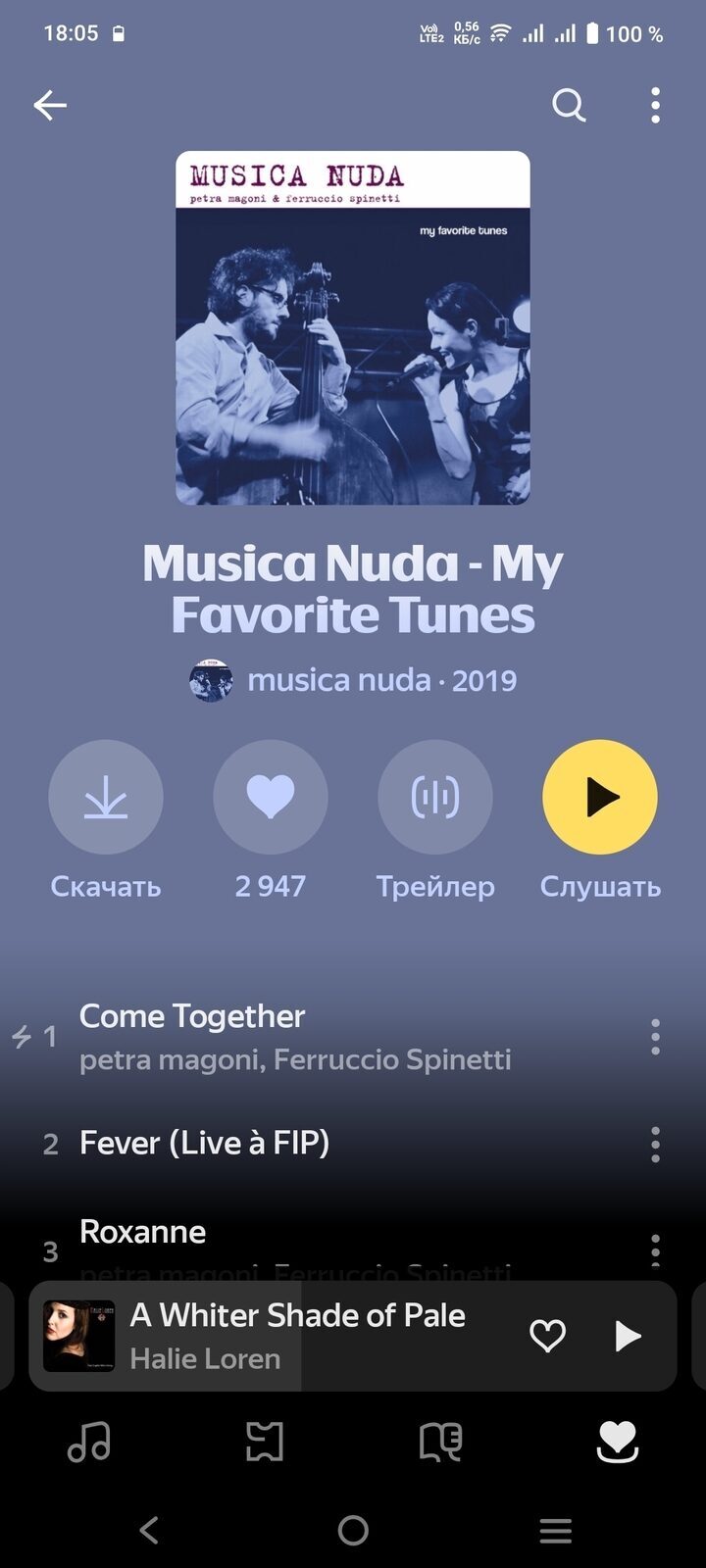Switch to the books and podcasts tab

[440, 1442]
